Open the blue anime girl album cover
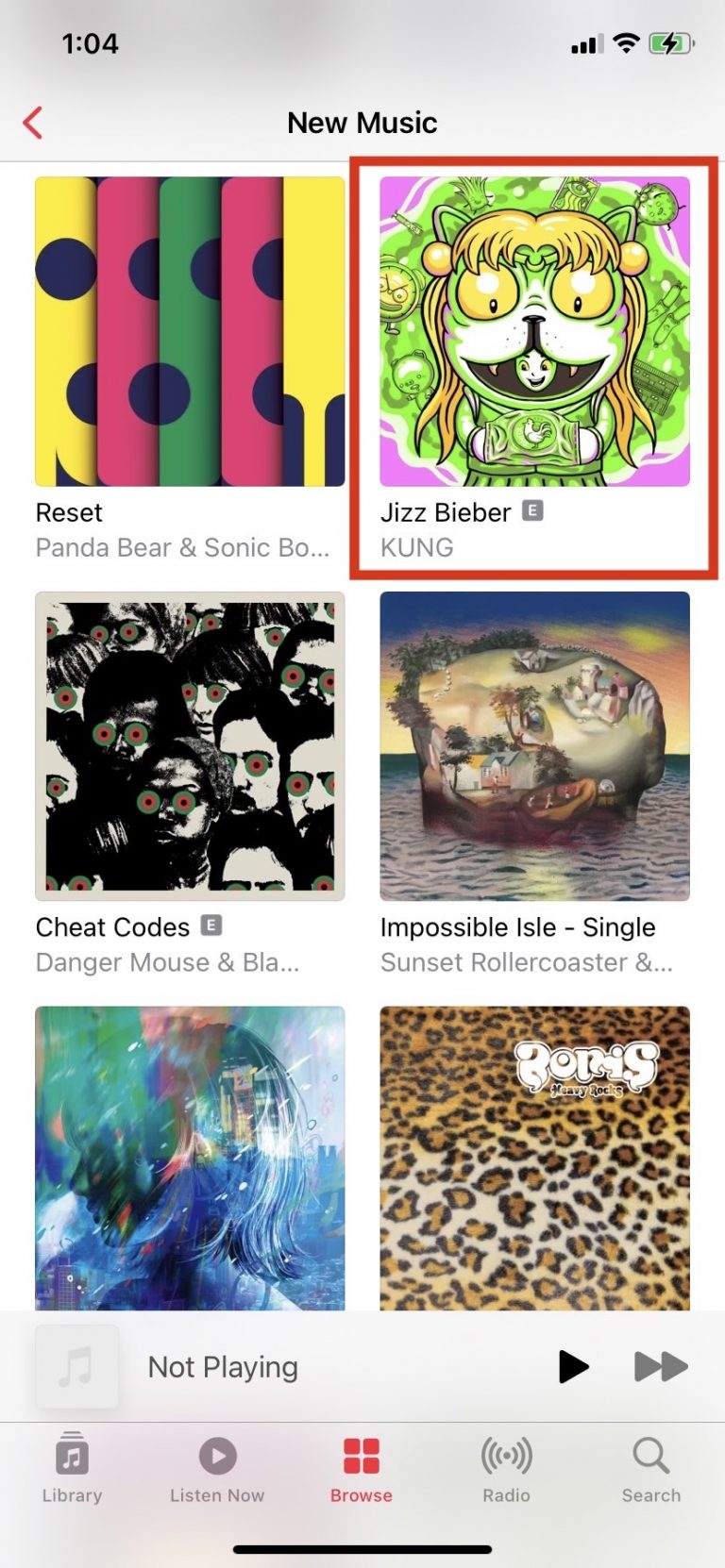The width and height of the screenshot is (725, 1568). (x=190, y=1158)
